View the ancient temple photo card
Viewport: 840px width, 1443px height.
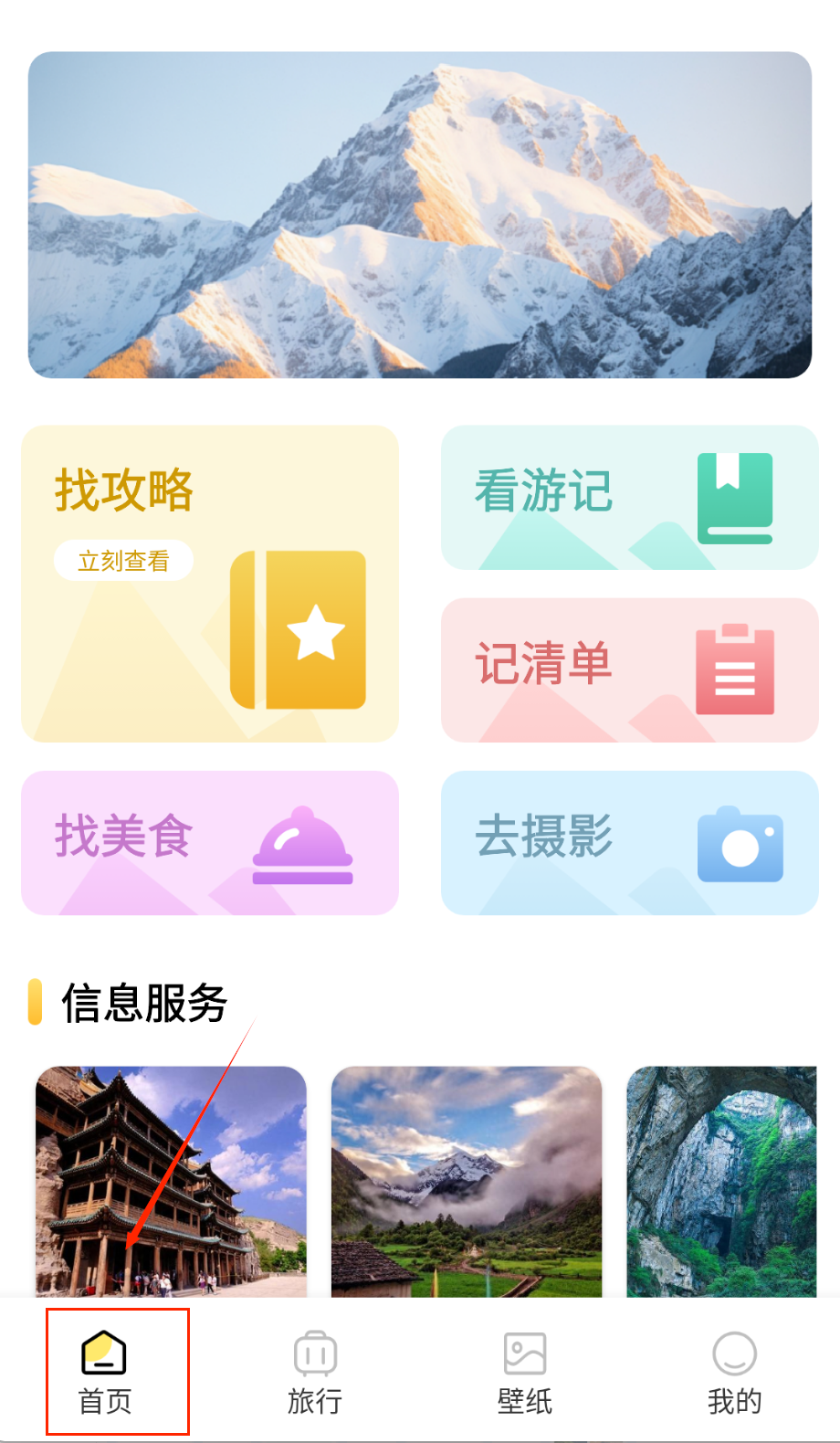(171, 1180)
